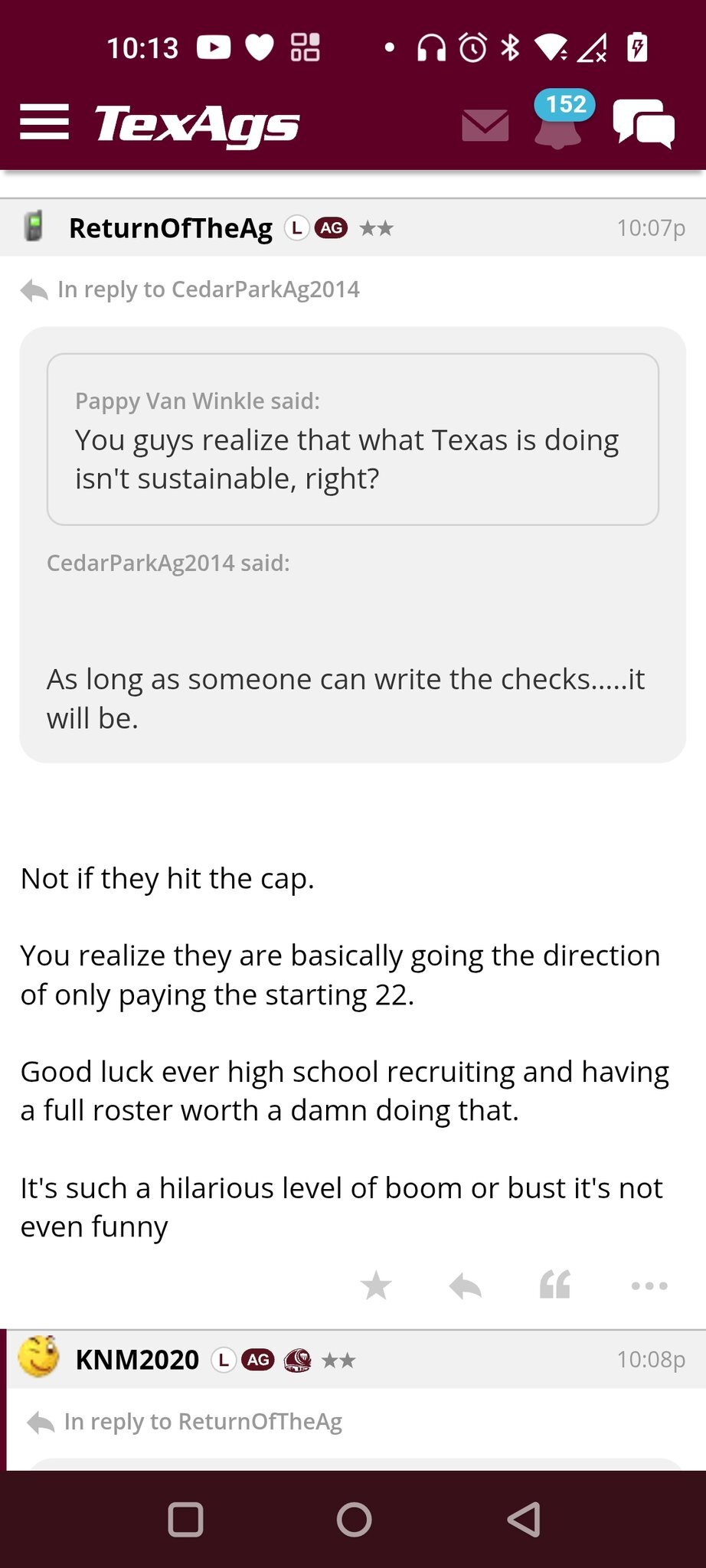View KNM2020's profile
The image size is (706, 1568).
(x=137, y=1360)
